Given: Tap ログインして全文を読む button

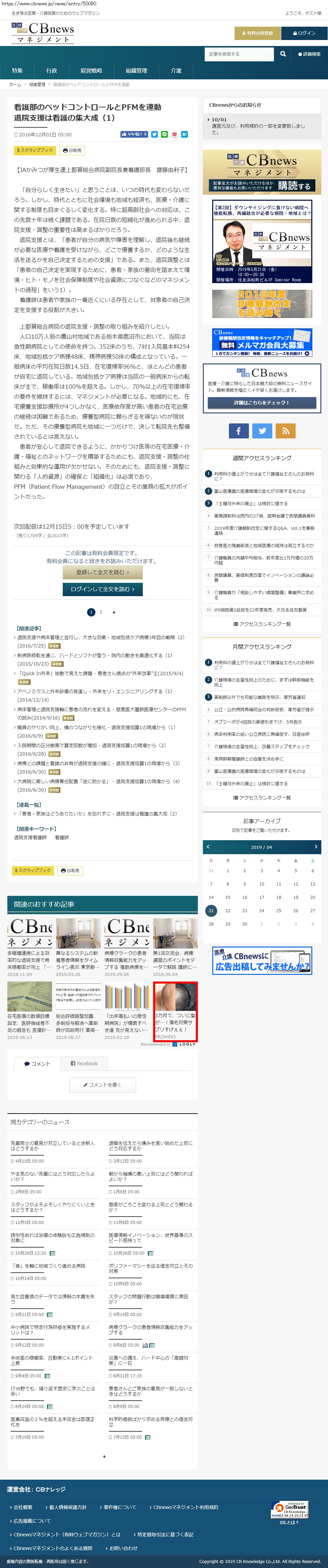Looking at the screenshot, I should point(102,589).
